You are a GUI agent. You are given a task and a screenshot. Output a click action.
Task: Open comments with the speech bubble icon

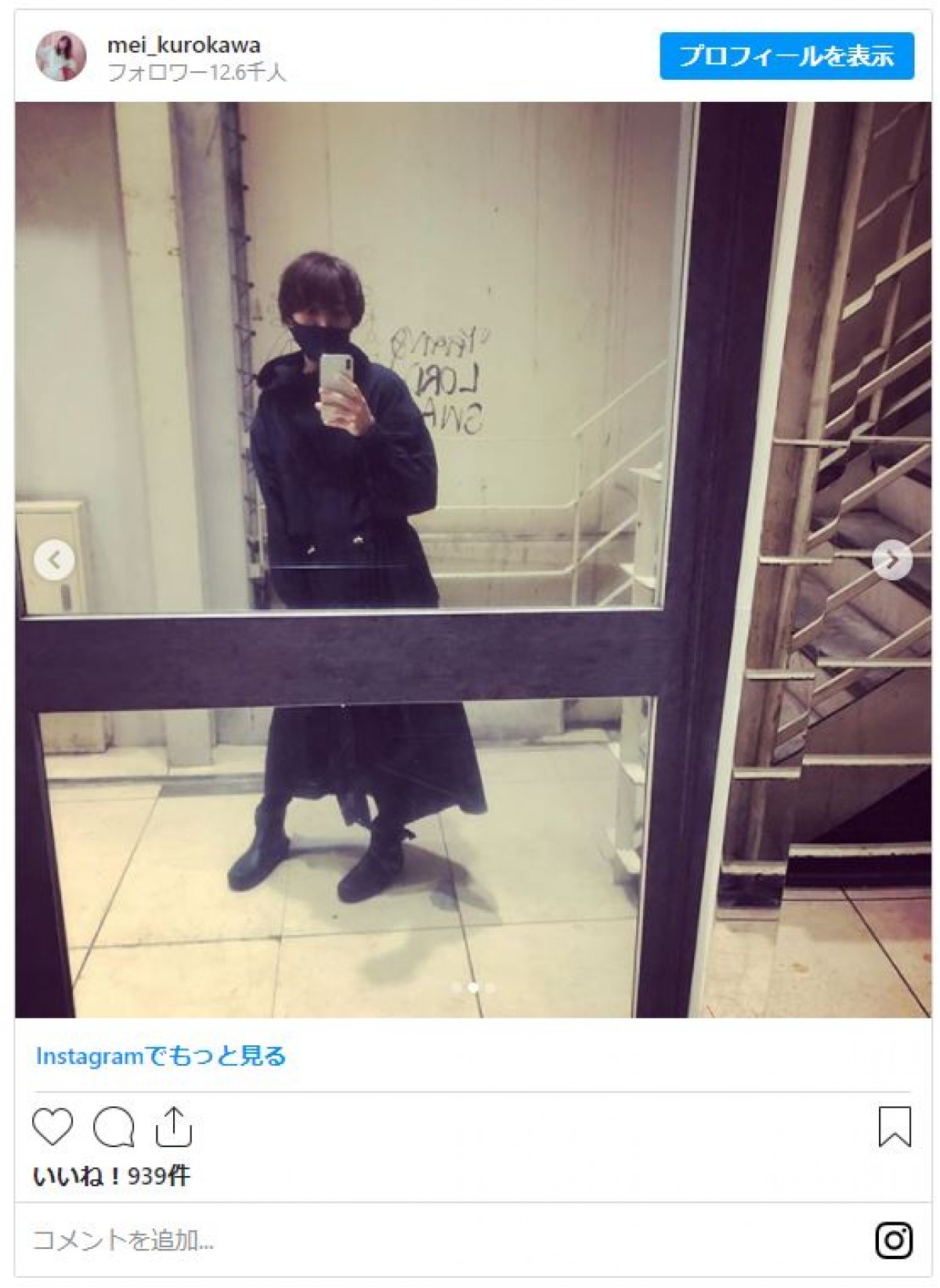(x=114, y=1127)
